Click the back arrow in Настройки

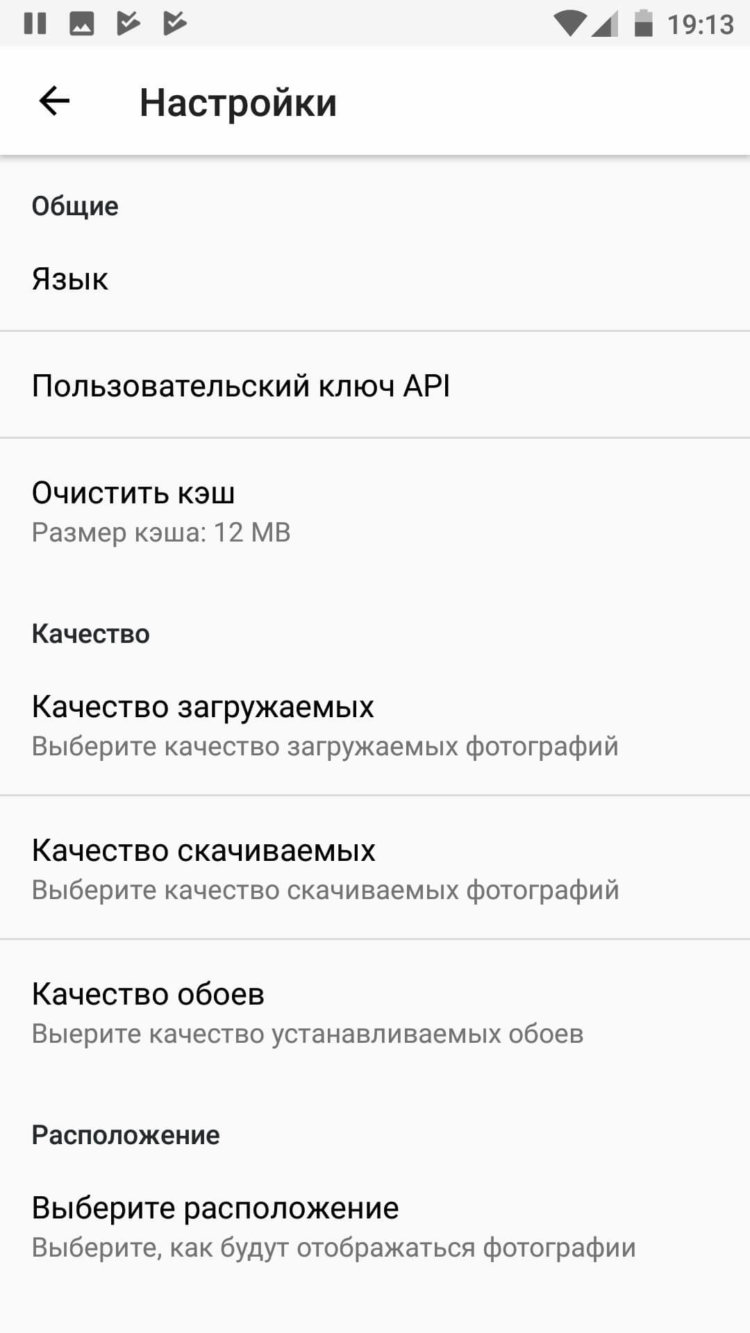tap(53, 100)
